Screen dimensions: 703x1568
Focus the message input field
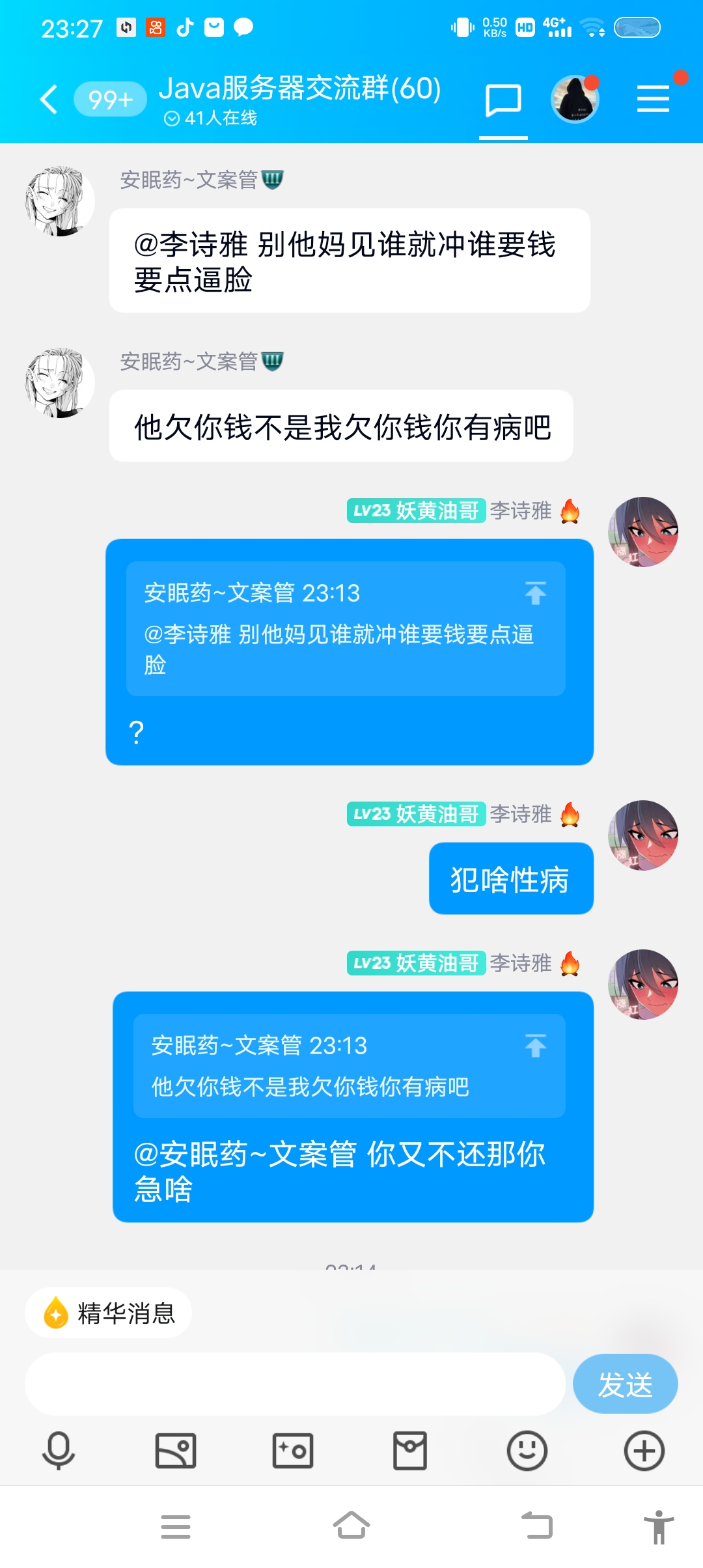click(x=295, y=1384)
